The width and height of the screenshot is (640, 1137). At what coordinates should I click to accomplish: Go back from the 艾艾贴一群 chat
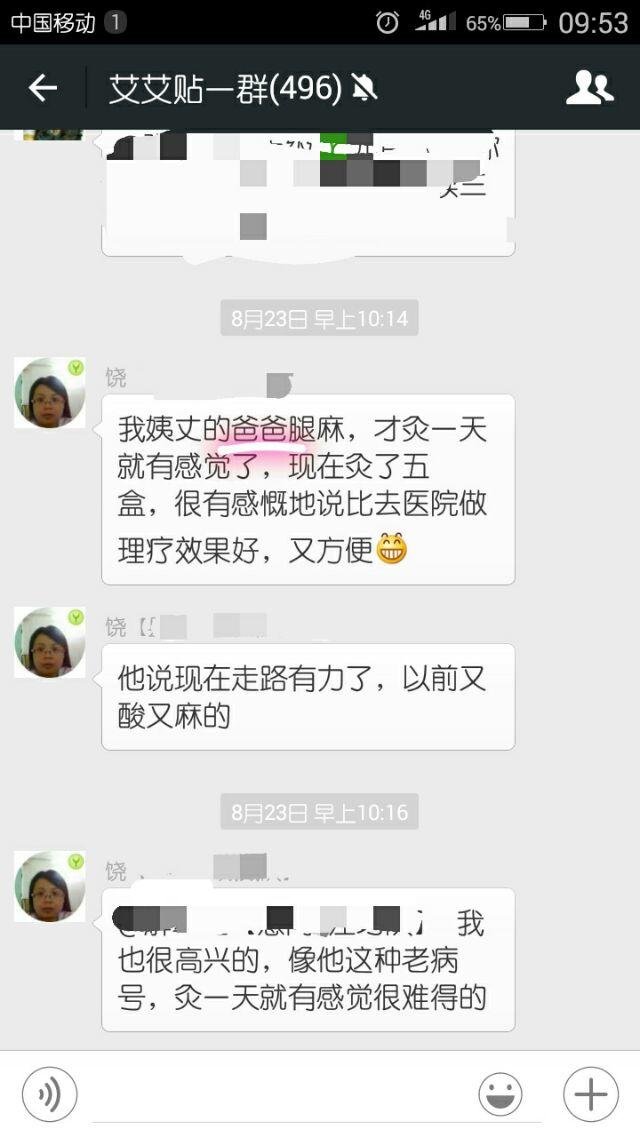pos(43,89)
